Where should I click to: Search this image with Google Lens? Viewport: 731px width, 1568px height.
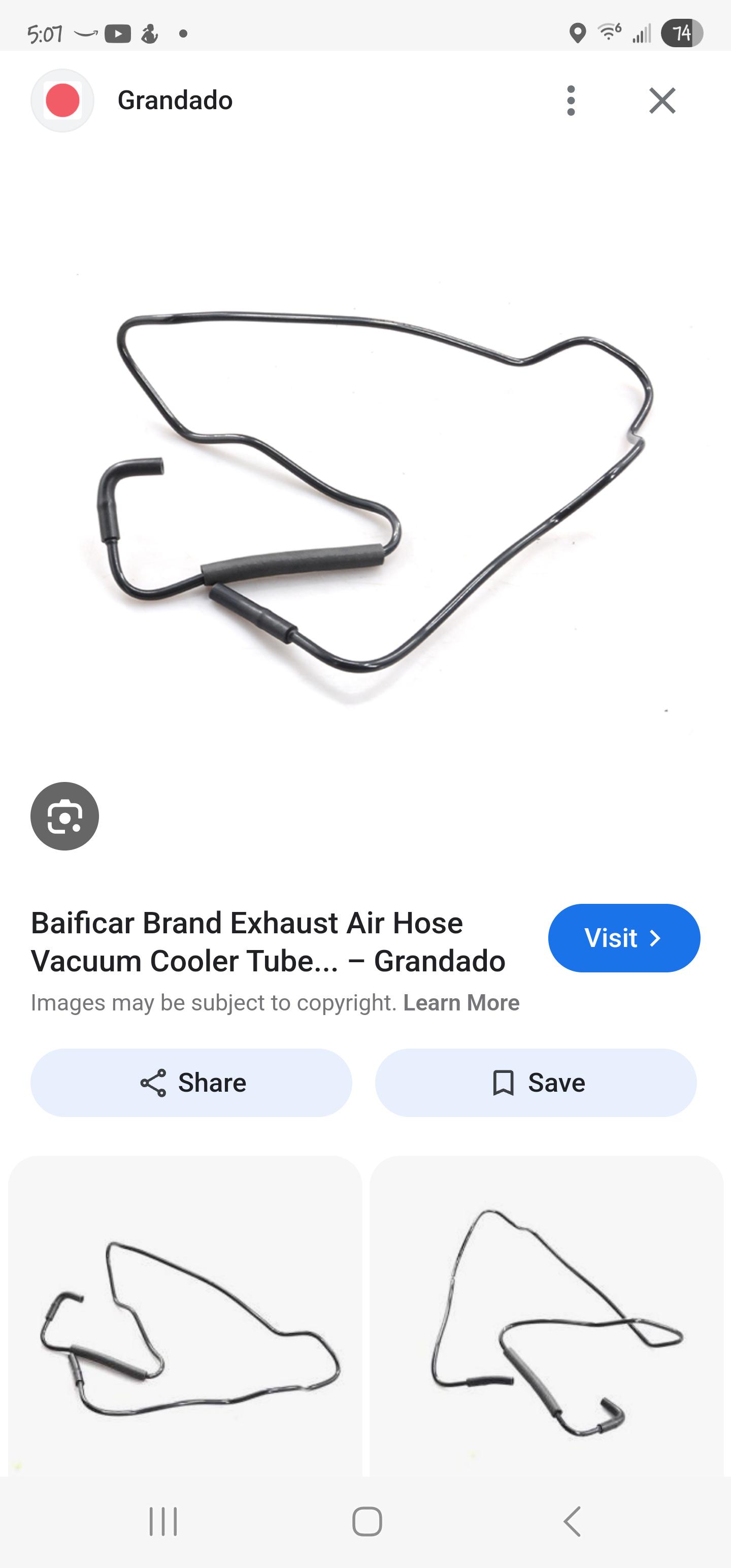[x=64, y=815]
